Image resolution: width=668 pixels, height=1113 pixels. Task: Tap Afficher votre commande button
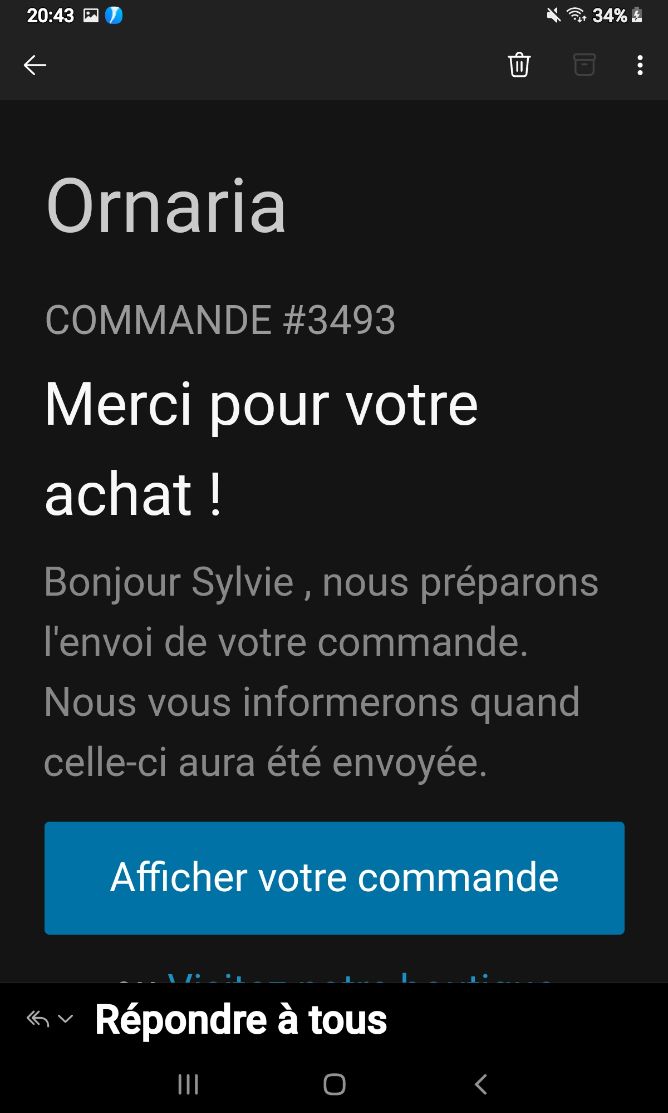(334, 878)
